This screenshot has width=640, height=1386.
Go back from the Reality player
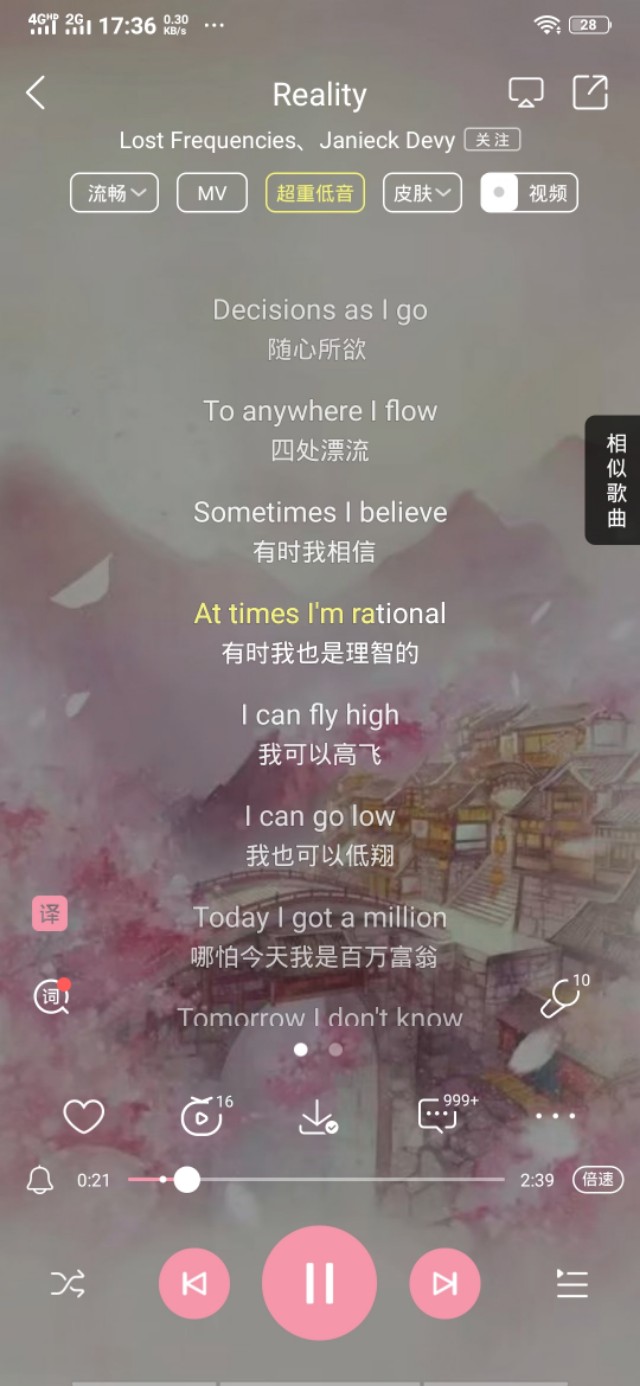(x=36, y=94)
